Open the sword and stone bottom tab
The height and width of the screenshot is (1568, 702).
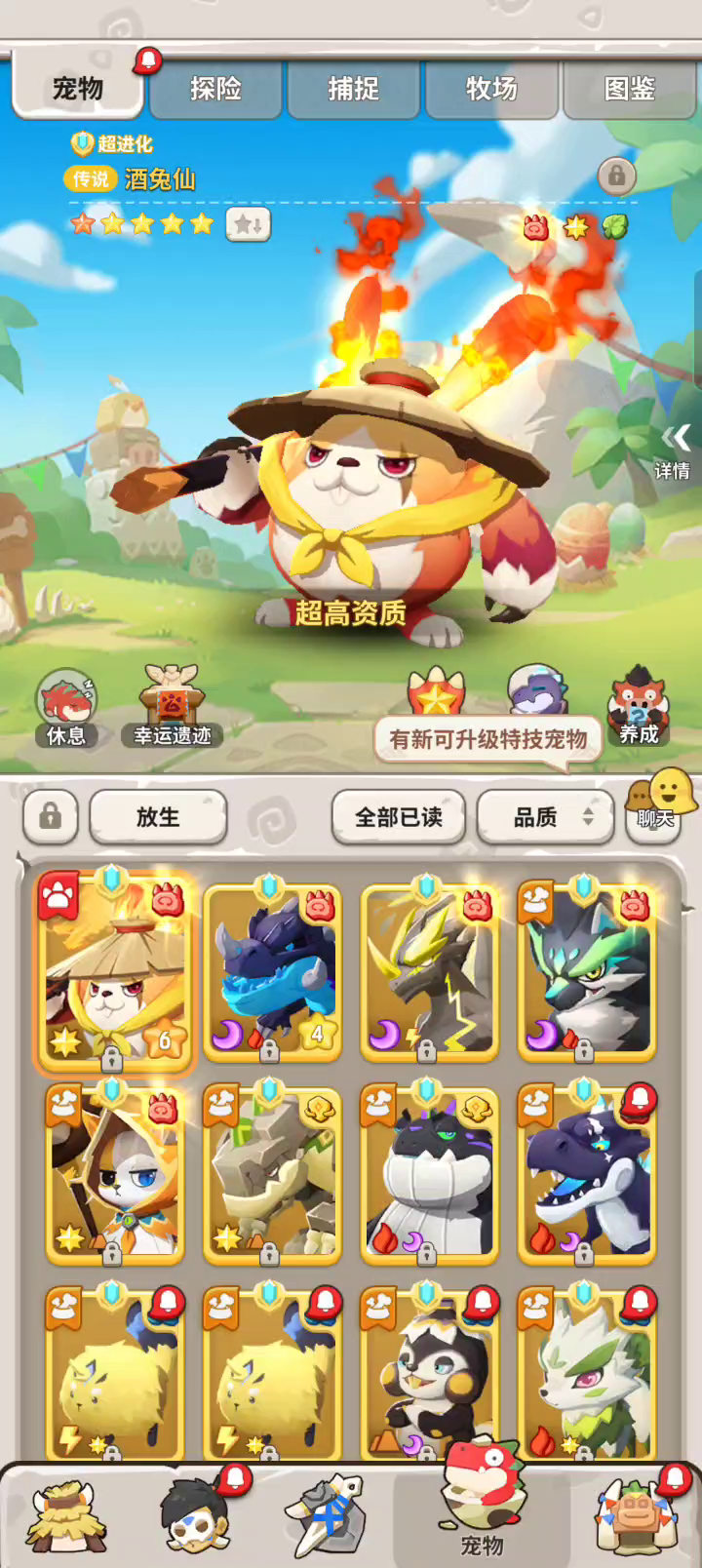(327, 1515)
